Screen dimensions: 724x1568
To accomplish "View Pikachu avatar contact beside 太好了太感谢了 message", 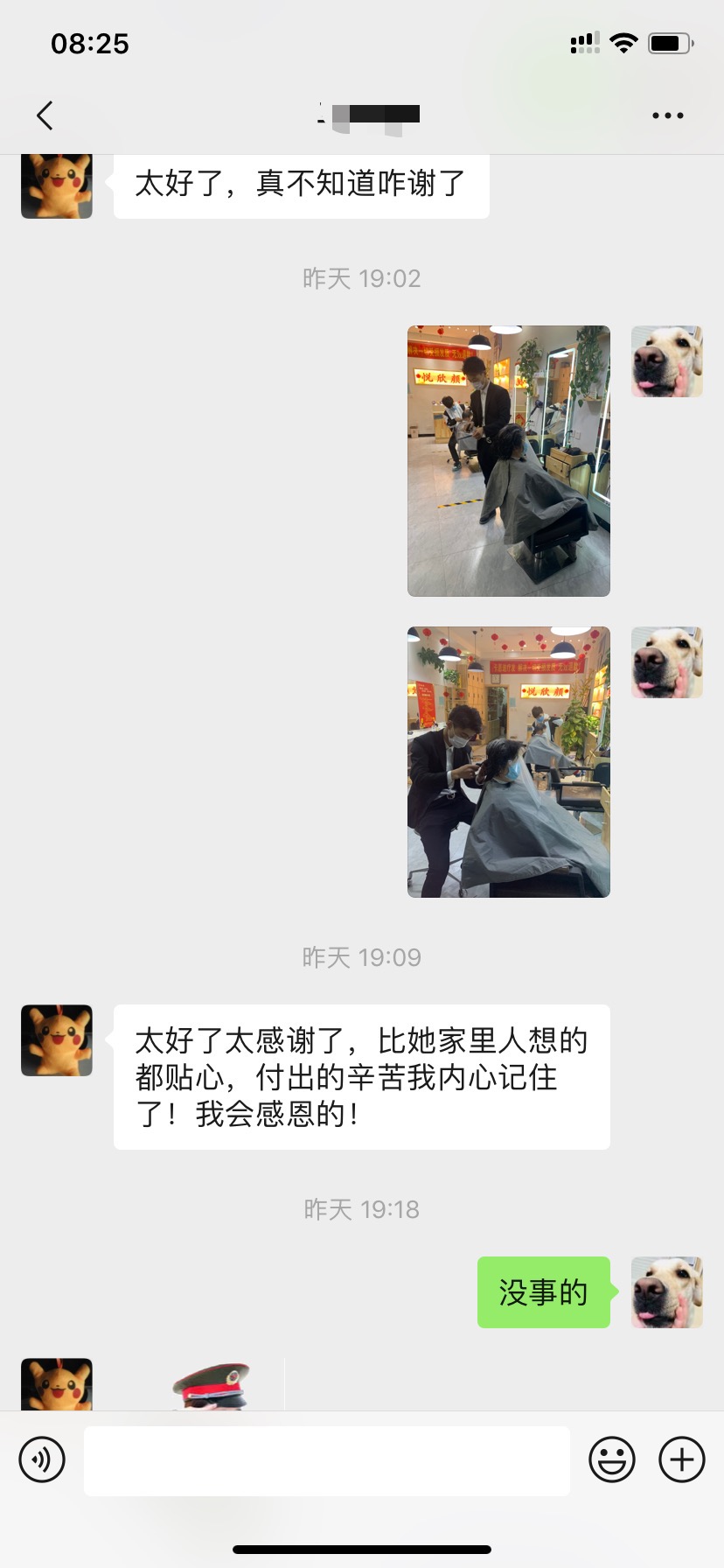I will [57, 1040].
